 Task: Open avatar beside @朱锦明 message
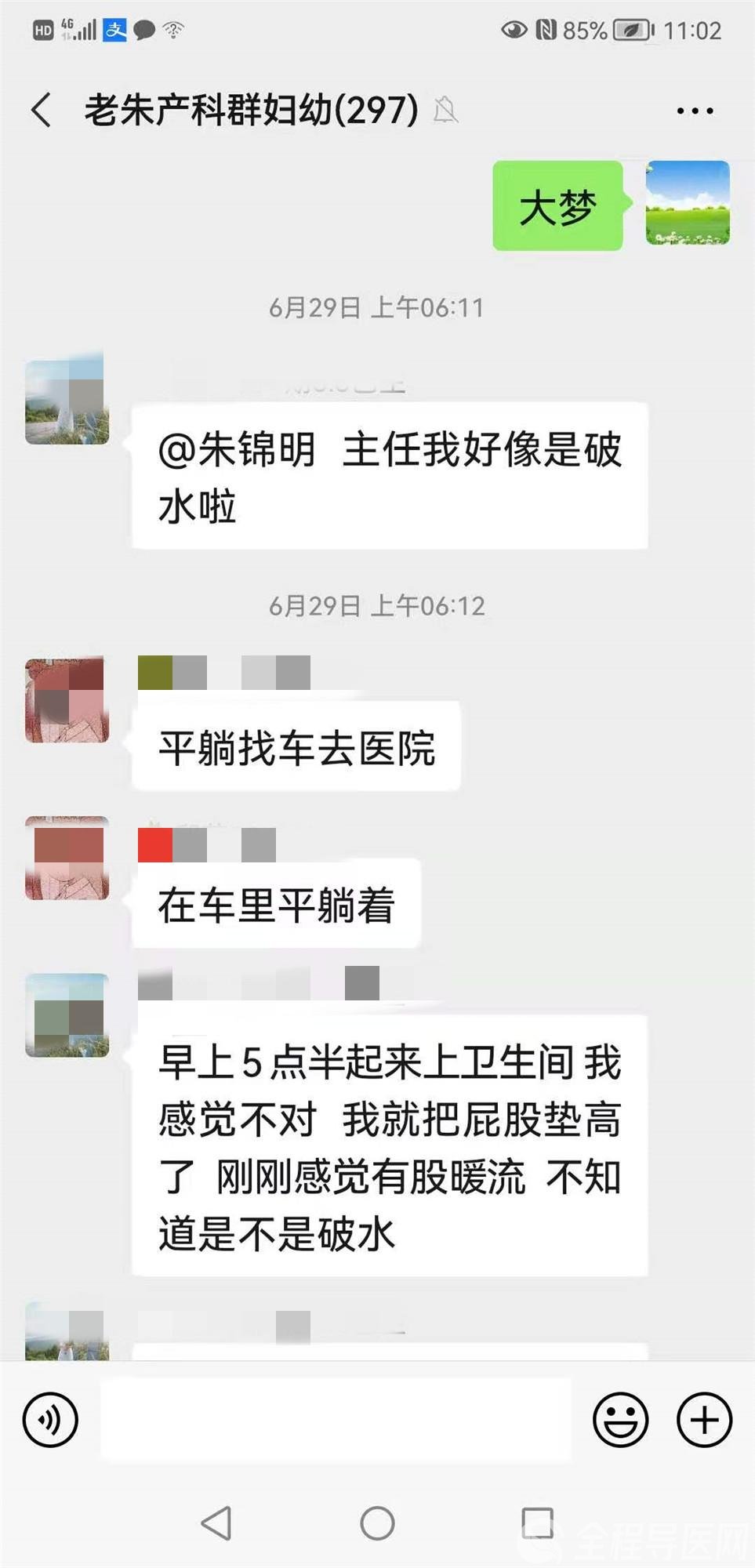click(67, 401)
